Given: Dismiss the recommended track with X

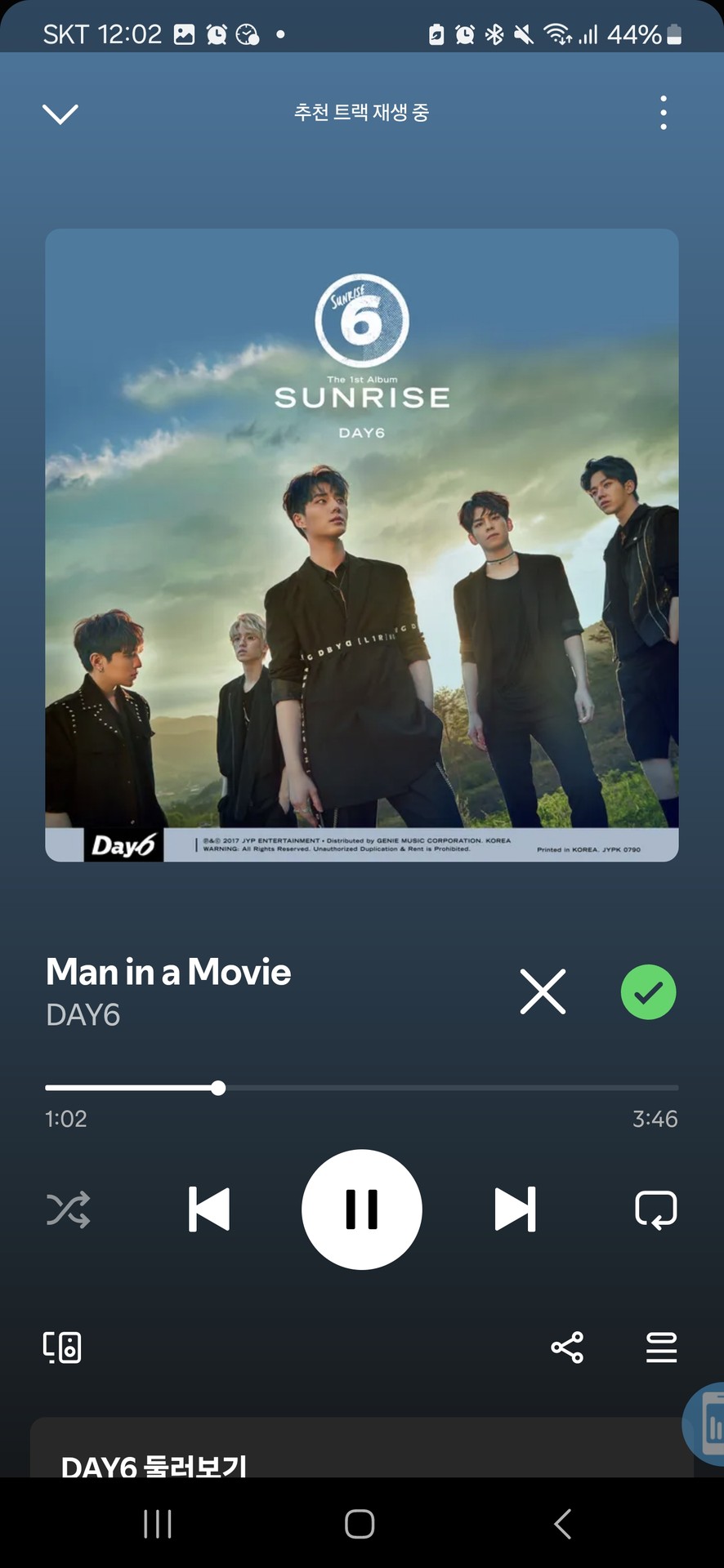Looking at the screenshot, I should (x=543, y=991).
